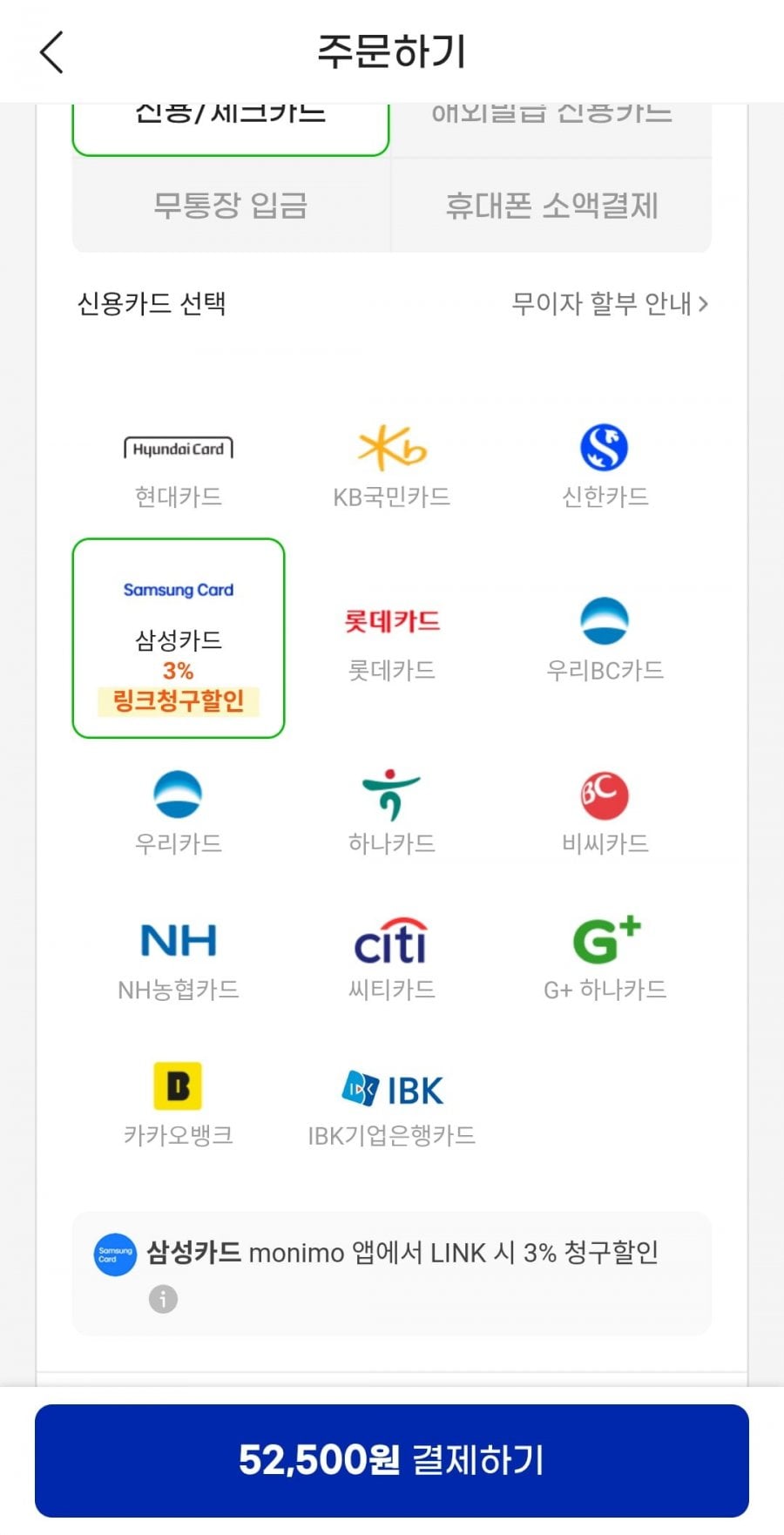This screenshot has height=1535, width=784.
Task: Switch to 휴대폰 소액결제 payment
Action: click(x=551, y=206)
